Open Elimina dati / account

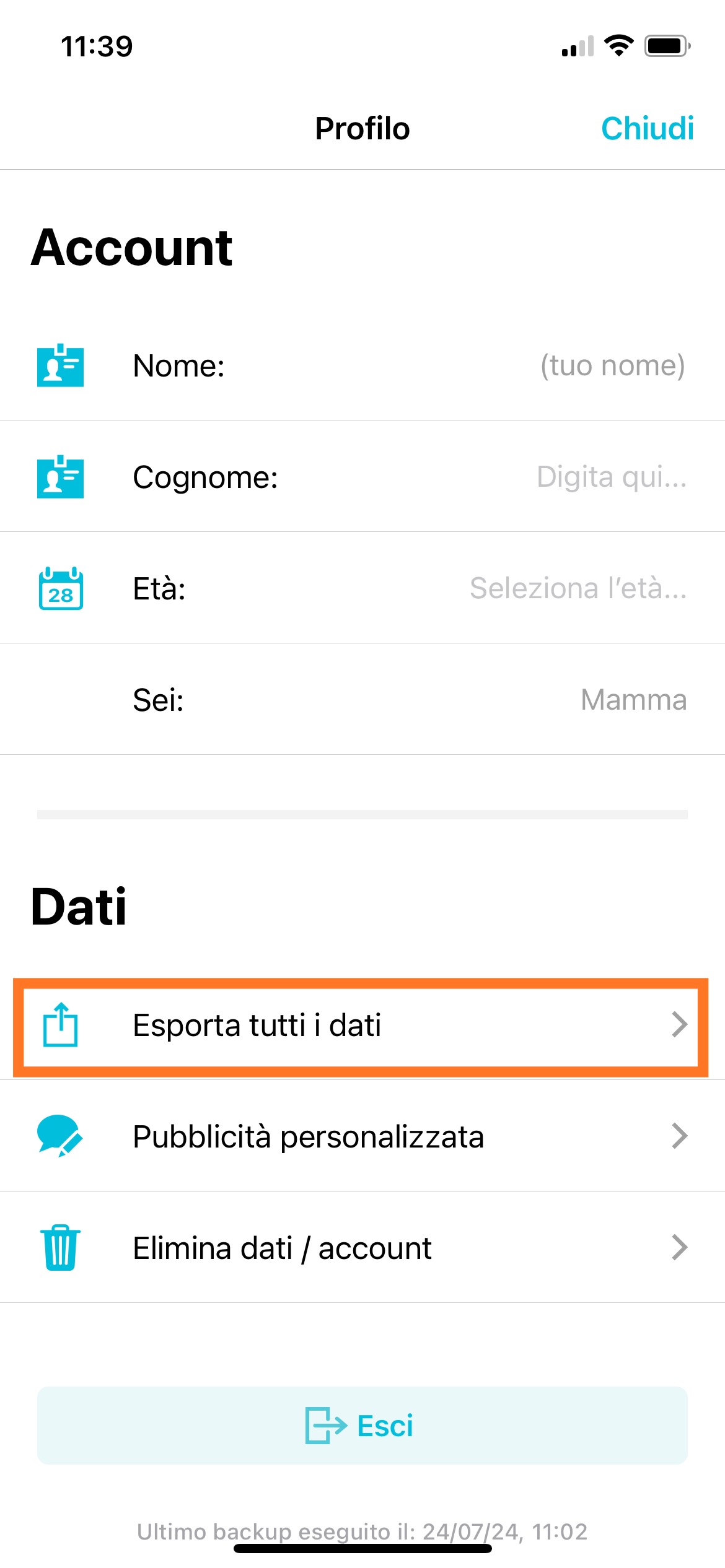click(362, 1248)
